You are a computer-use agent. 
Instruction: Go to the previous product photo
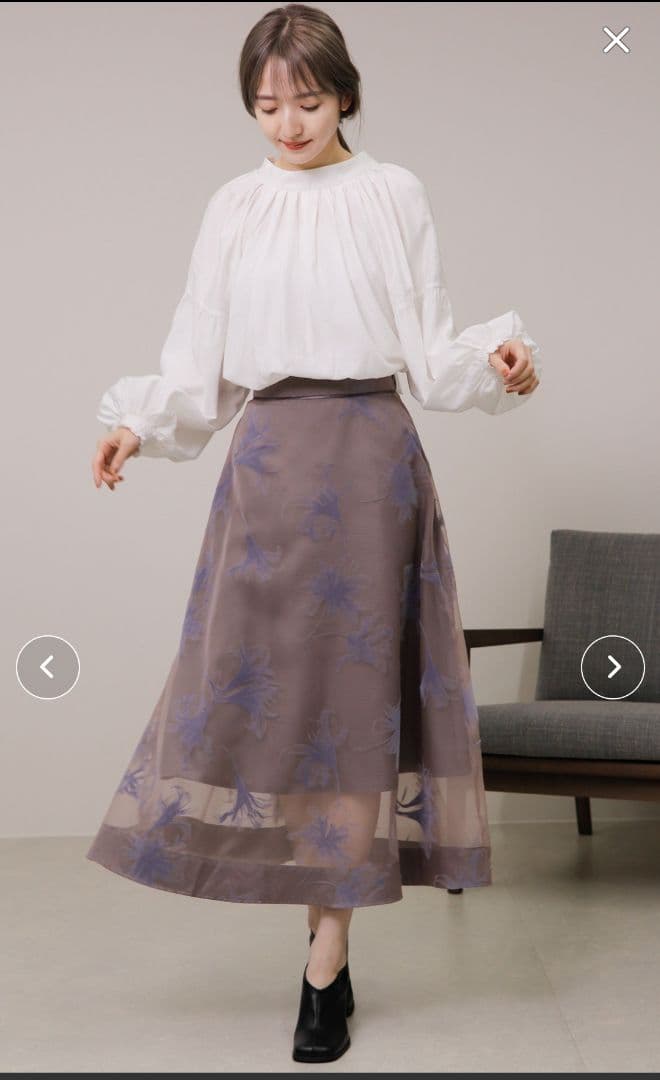[47, 667]
